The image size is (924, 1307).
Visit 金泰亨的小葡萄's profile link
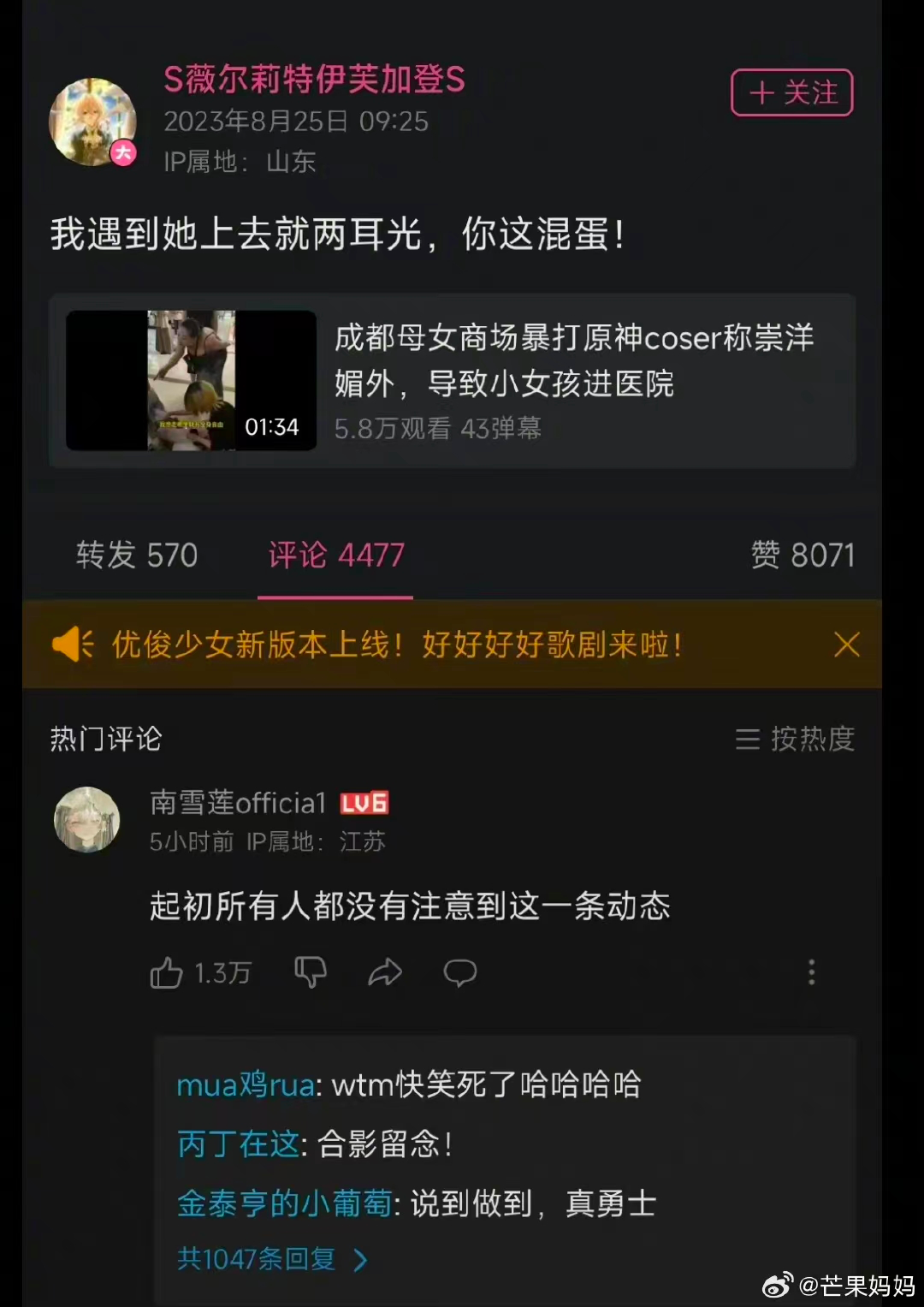284,1203
